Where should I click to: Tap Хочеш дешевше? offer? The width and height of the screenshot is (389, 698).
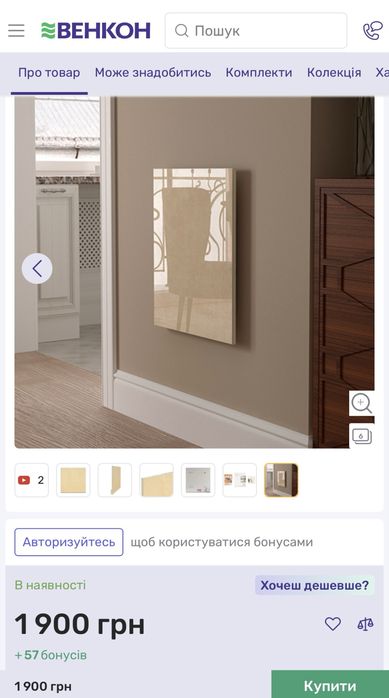(x=315, y=585)
